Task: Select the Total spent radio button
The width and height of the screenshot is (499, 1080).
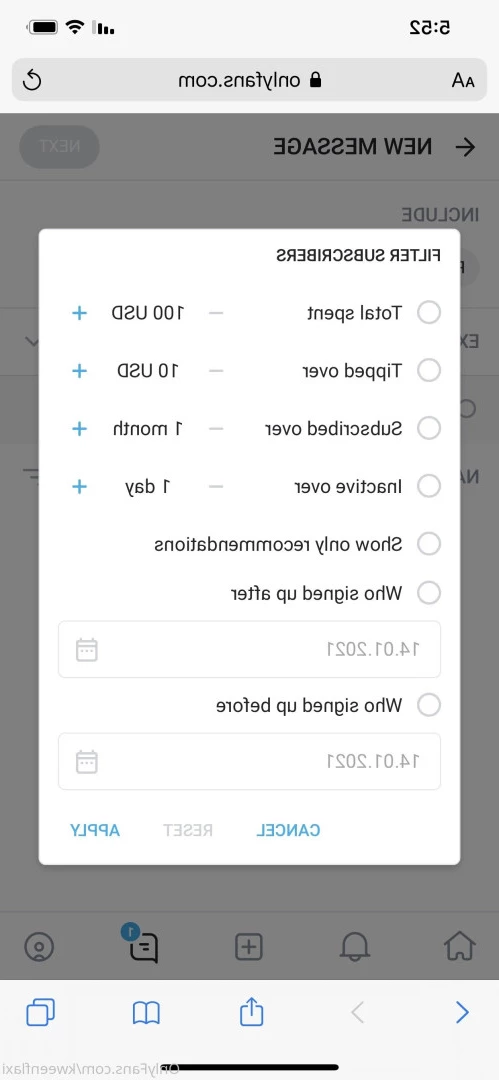Action: click(429, 313)
